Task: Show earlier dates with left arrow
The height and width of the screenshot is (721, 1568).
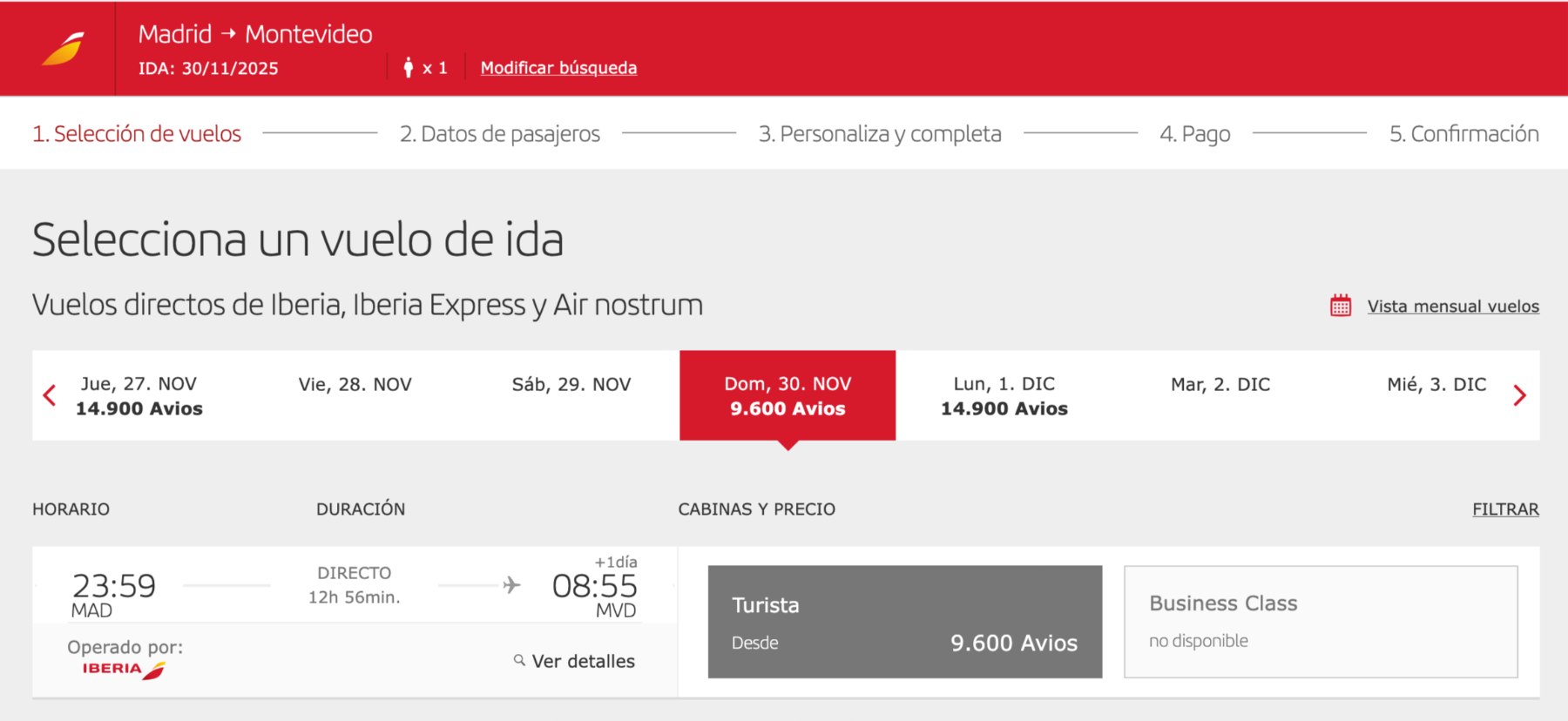Action: tap(50, 395)
